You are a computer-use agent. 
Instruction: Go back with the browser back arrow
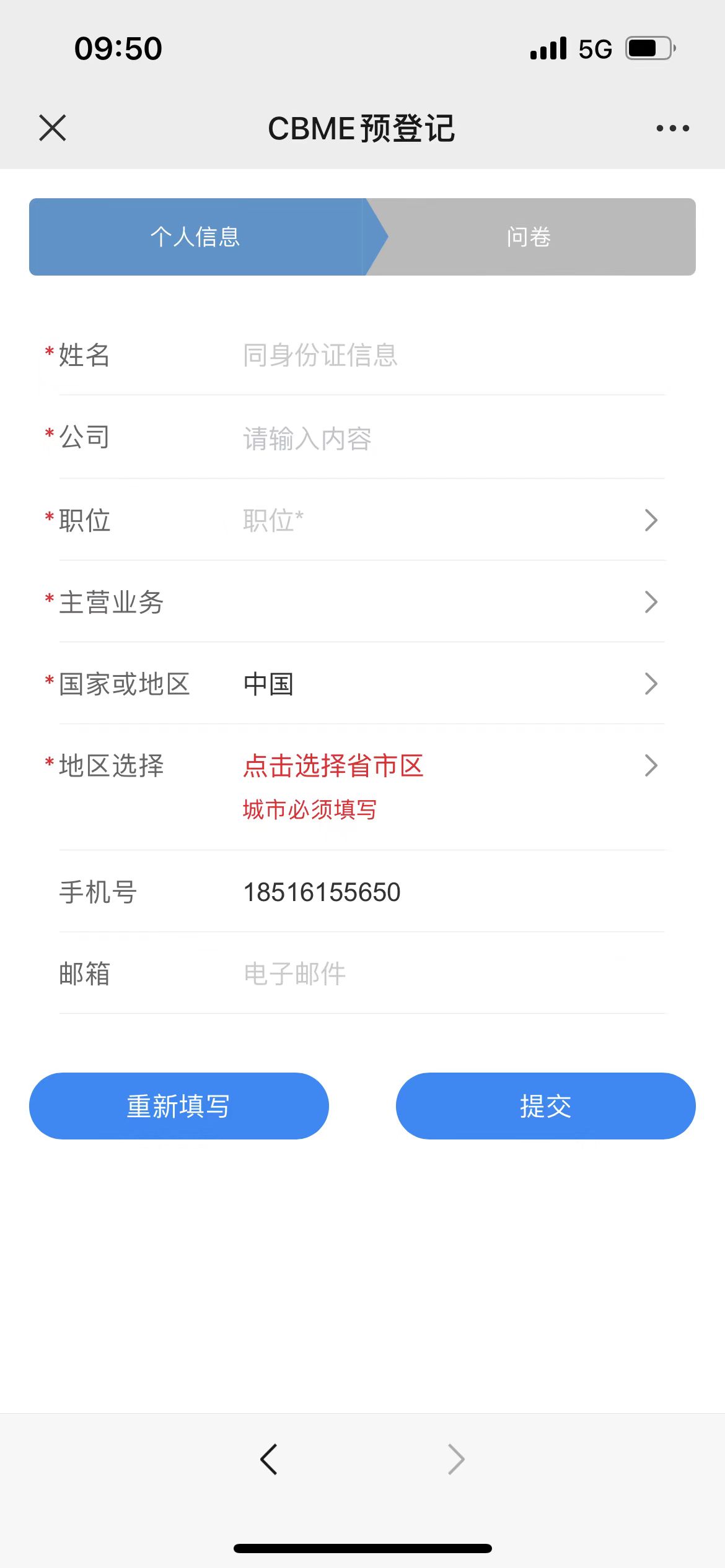(x=269, y=1460)
